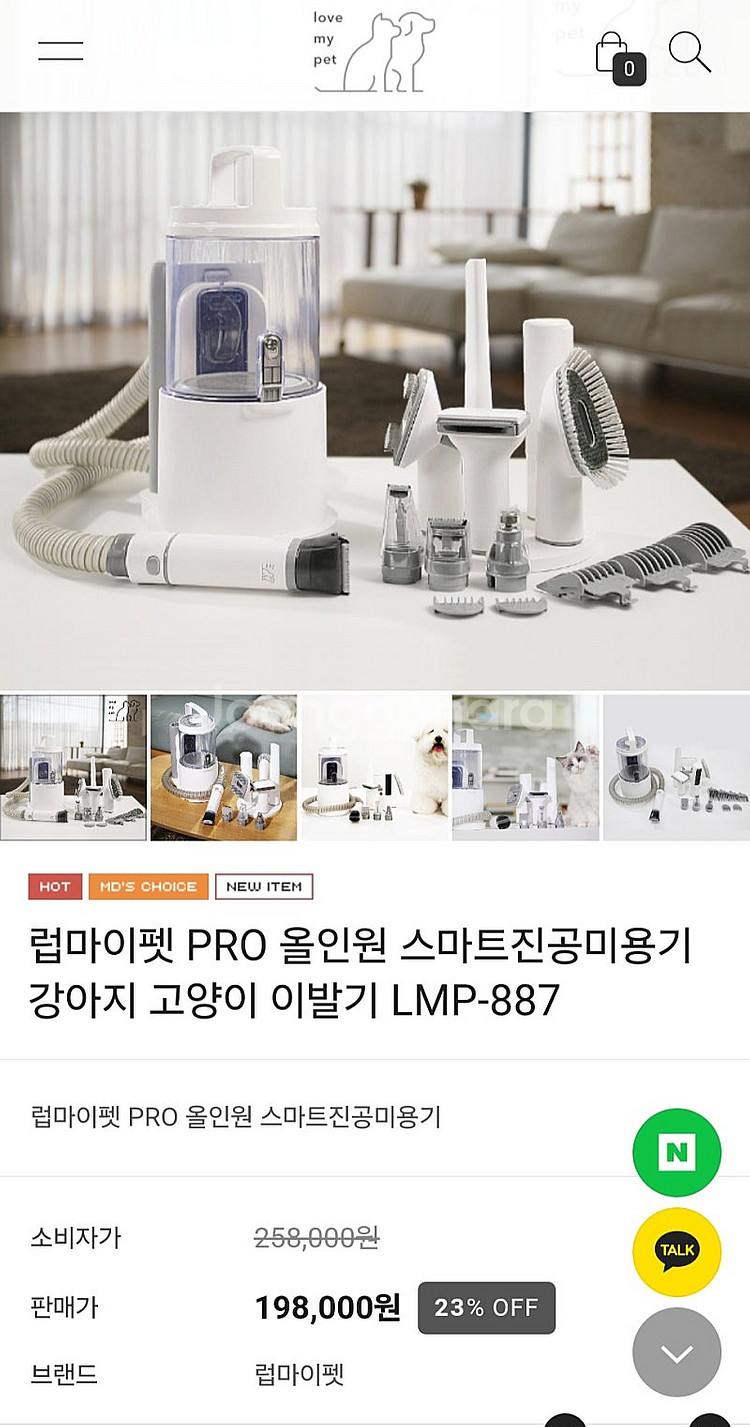View the main product image
750x1427 pixels.
375,400
